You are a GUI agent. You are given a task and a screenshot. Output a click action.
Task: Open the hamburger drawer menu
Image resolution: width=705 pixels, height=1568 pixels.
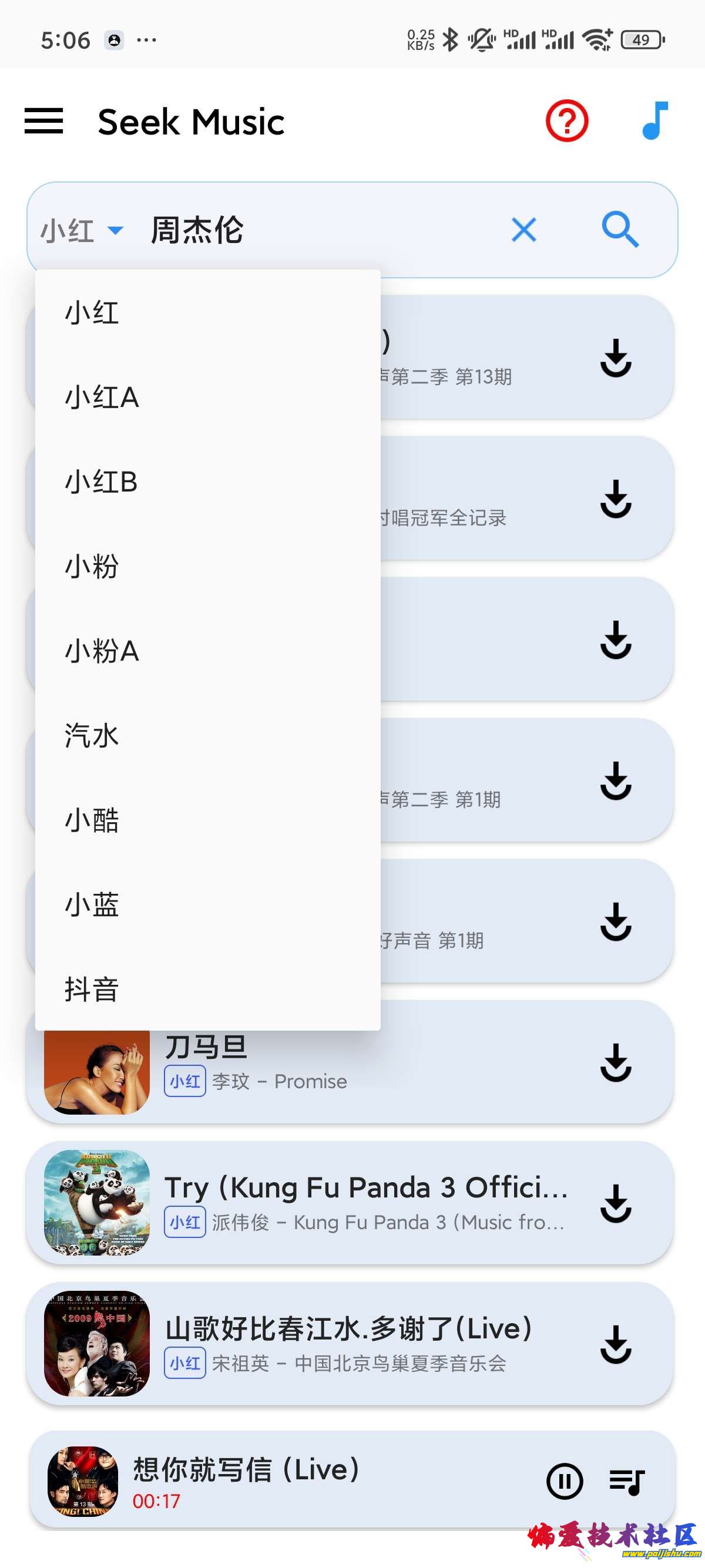pyautogui.click(x=43, y=121)
